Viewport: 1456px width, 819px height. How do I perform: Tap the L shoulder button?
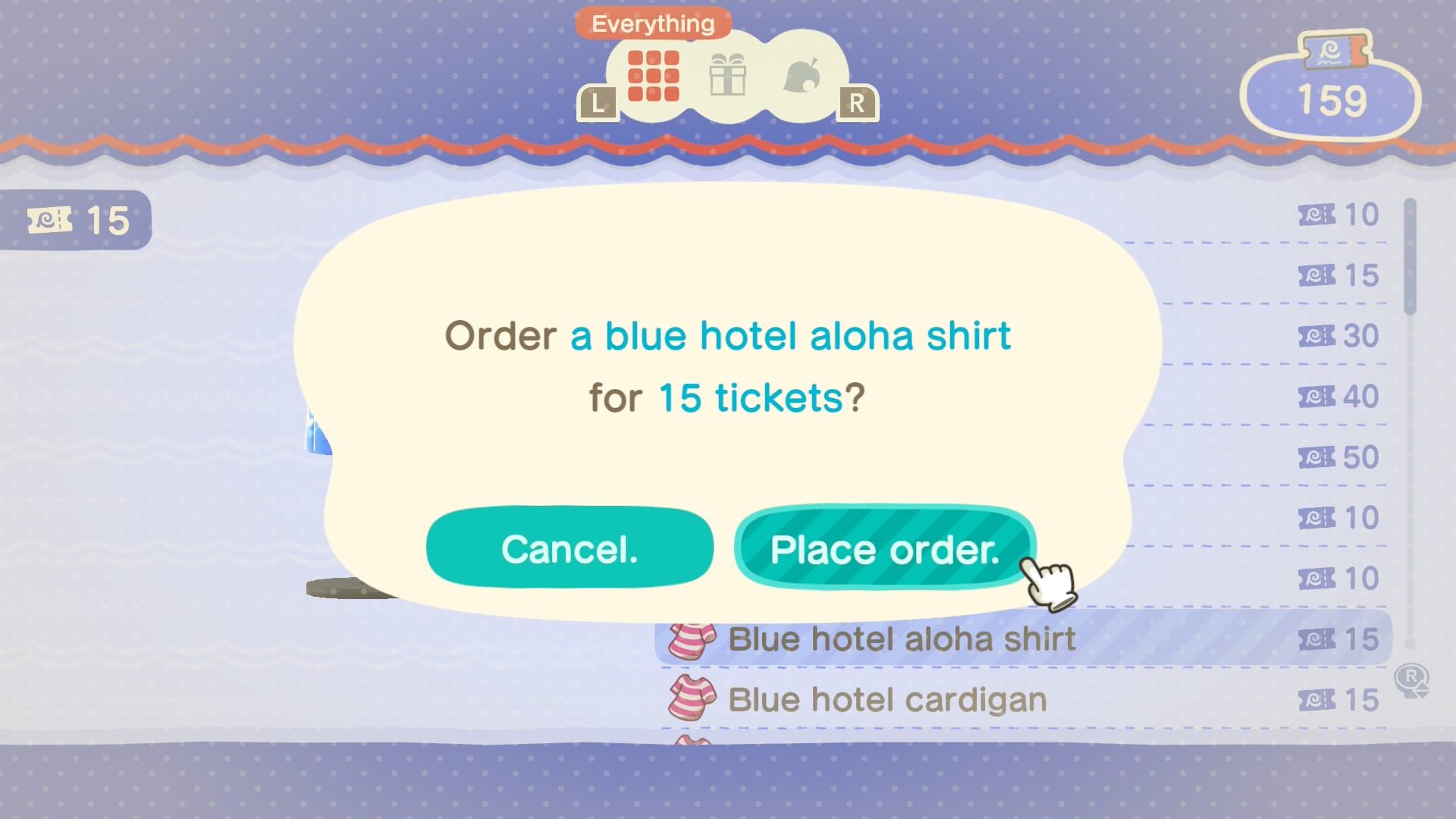(598, 103)
